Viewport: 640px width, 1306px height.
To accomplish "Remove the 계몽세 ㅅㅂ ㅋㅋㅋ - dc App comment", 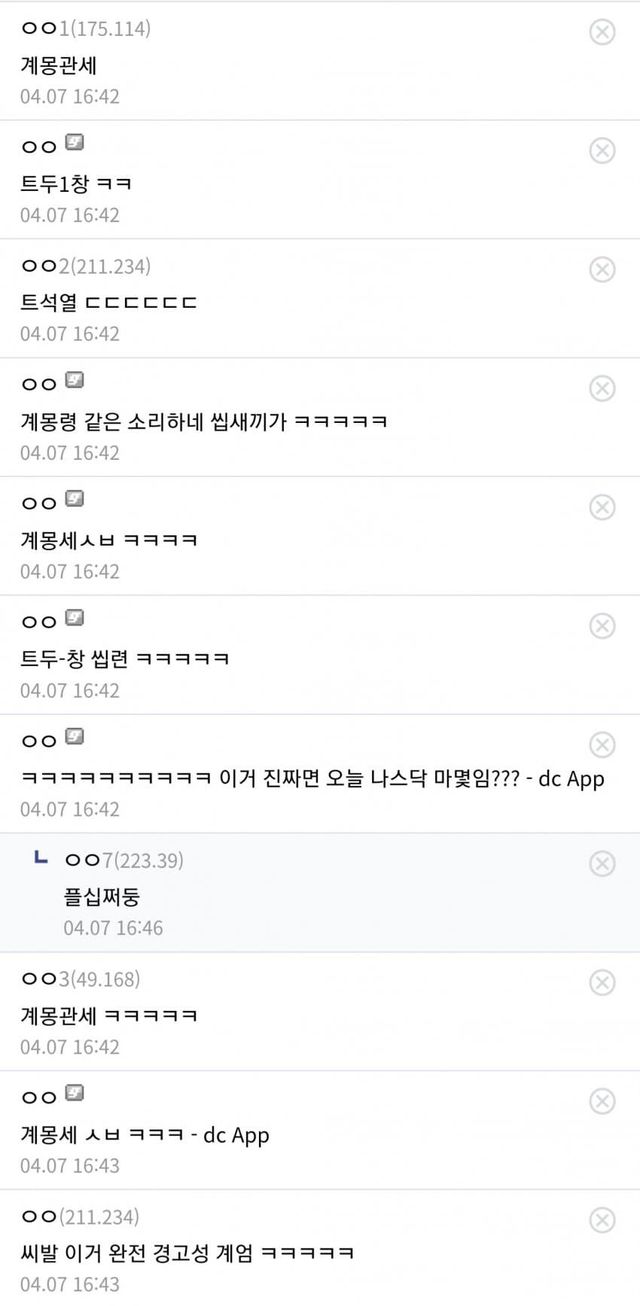I will click(602, 1101).
